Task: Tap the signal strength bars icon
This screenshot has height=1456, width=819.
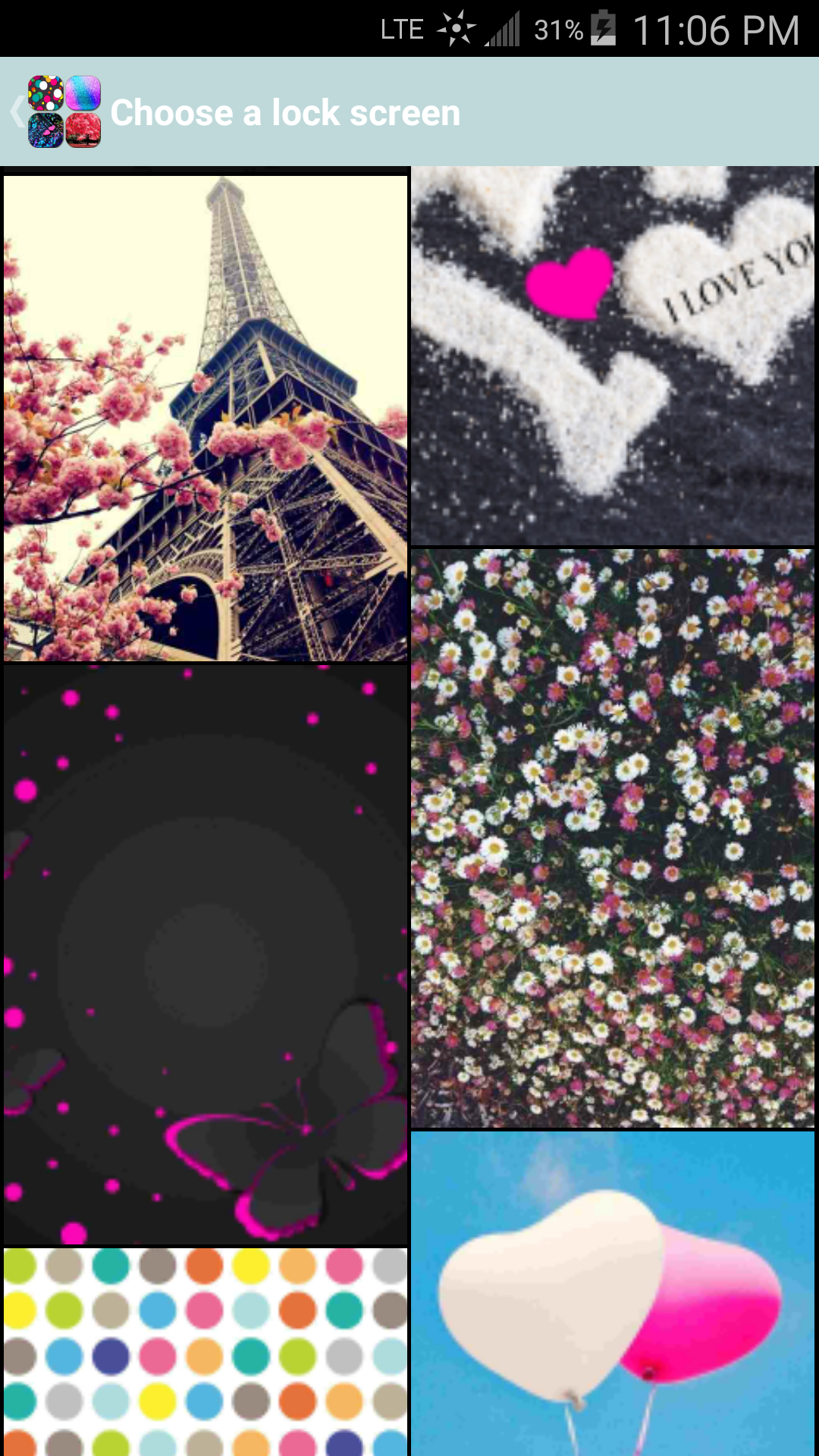Action: pos(502,29)
